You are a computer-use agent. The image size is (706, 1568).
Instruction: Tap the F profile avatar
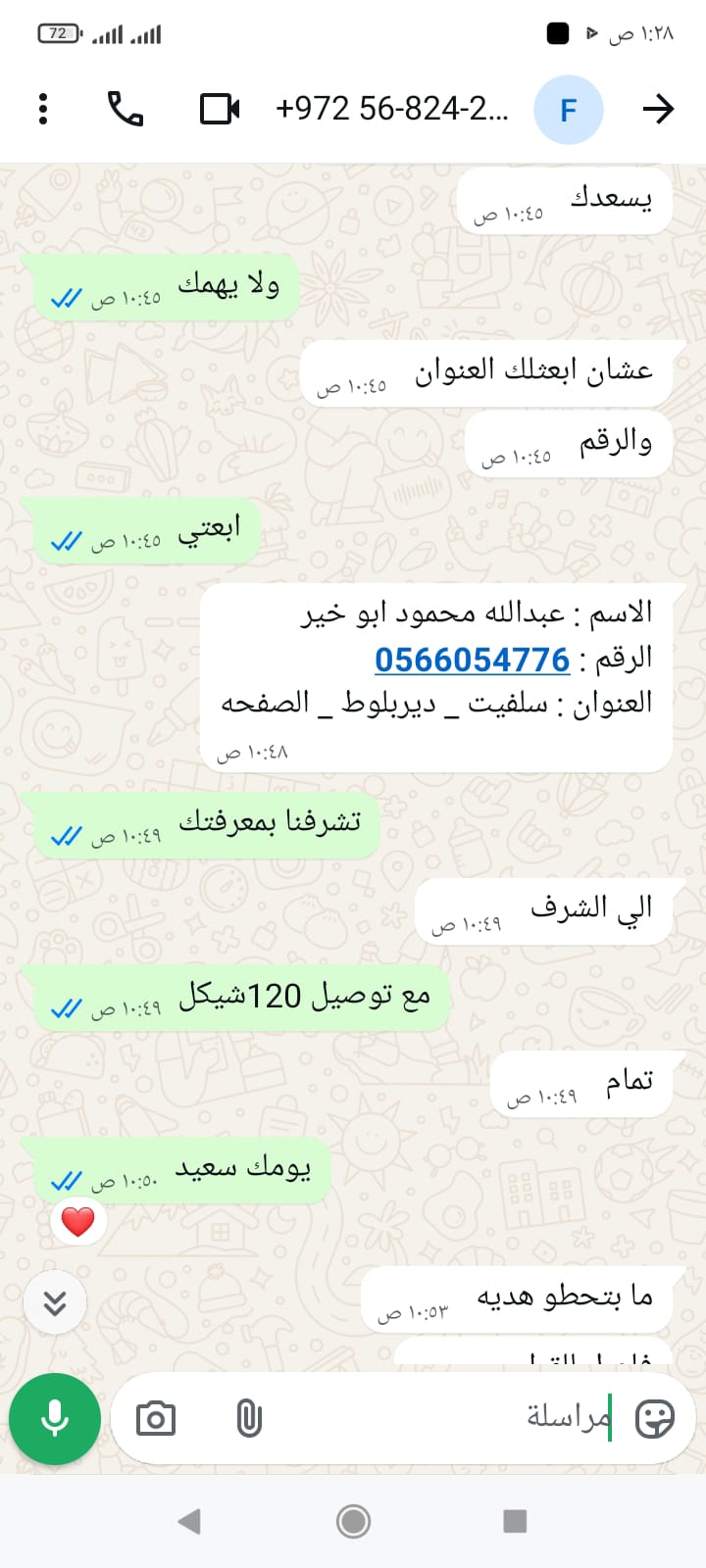(568, 109)
